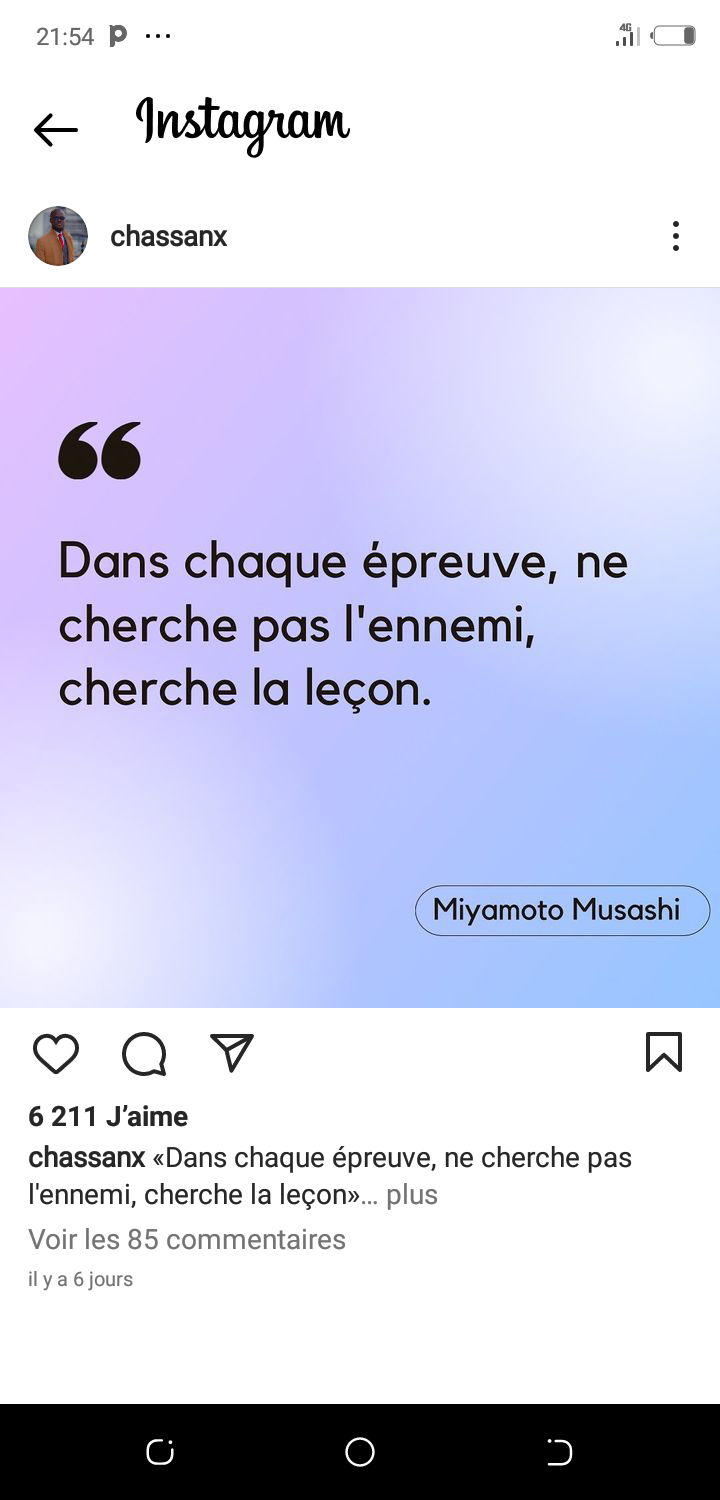Viewport: 720px width, 1500px height.
Task: Expand the caption with "plus"
Action: tap(411, 1195)
